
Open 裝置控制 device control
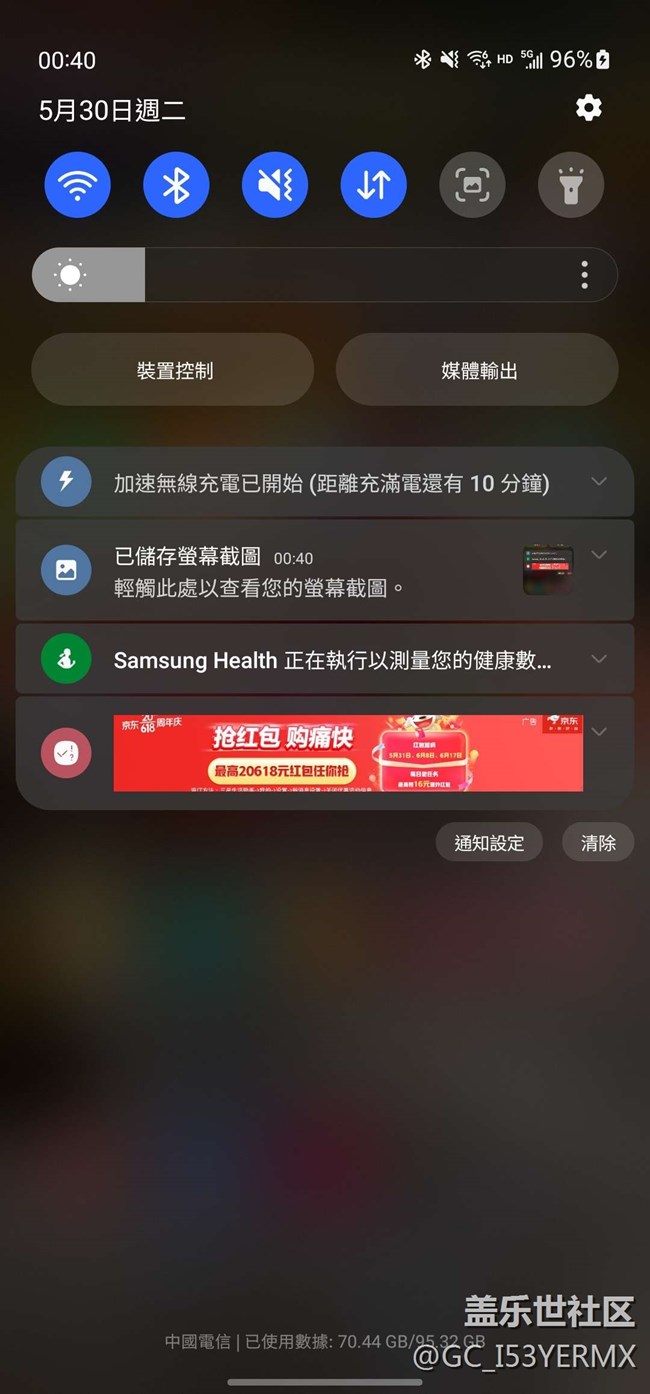coord(174,370)
